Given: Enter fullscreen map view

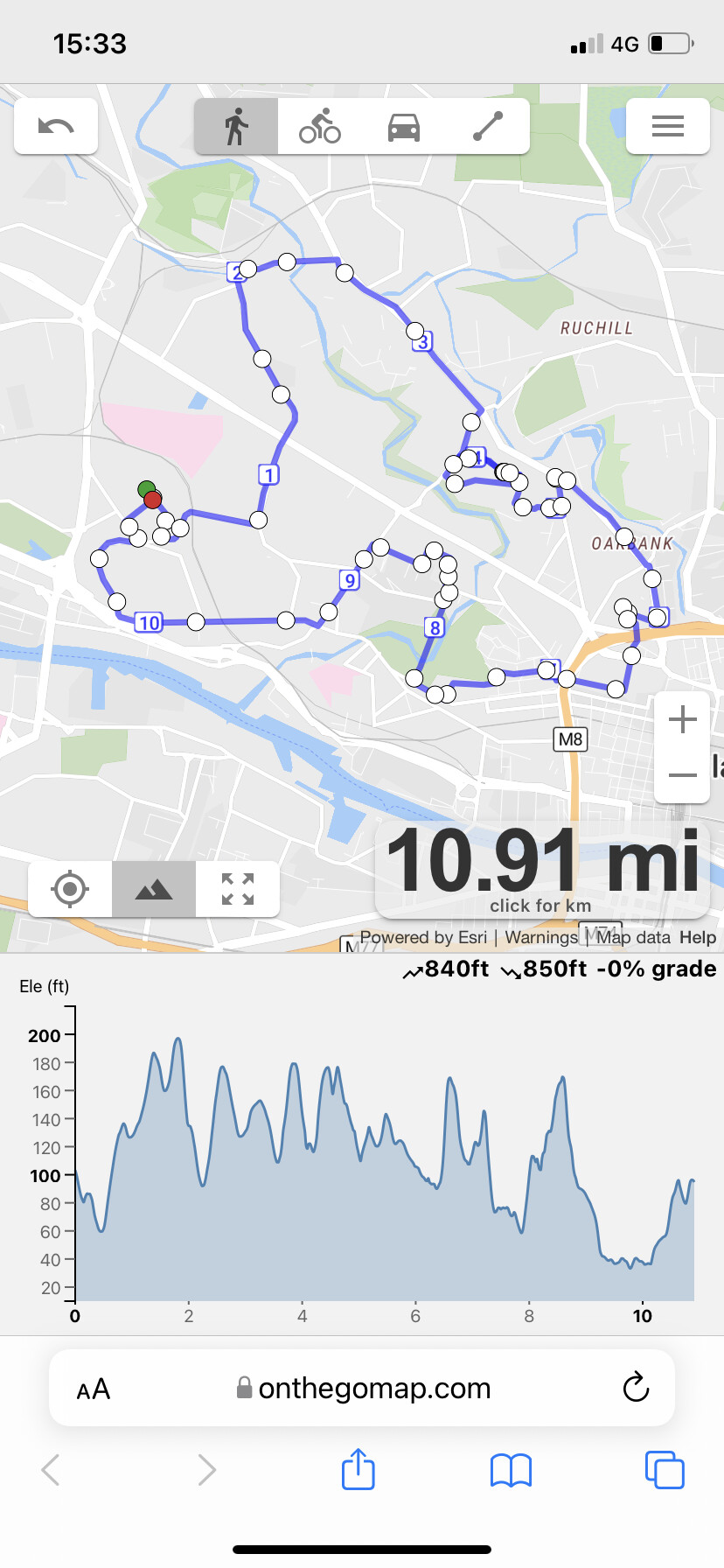Looking at the screenshot, I should pos(238,889).
